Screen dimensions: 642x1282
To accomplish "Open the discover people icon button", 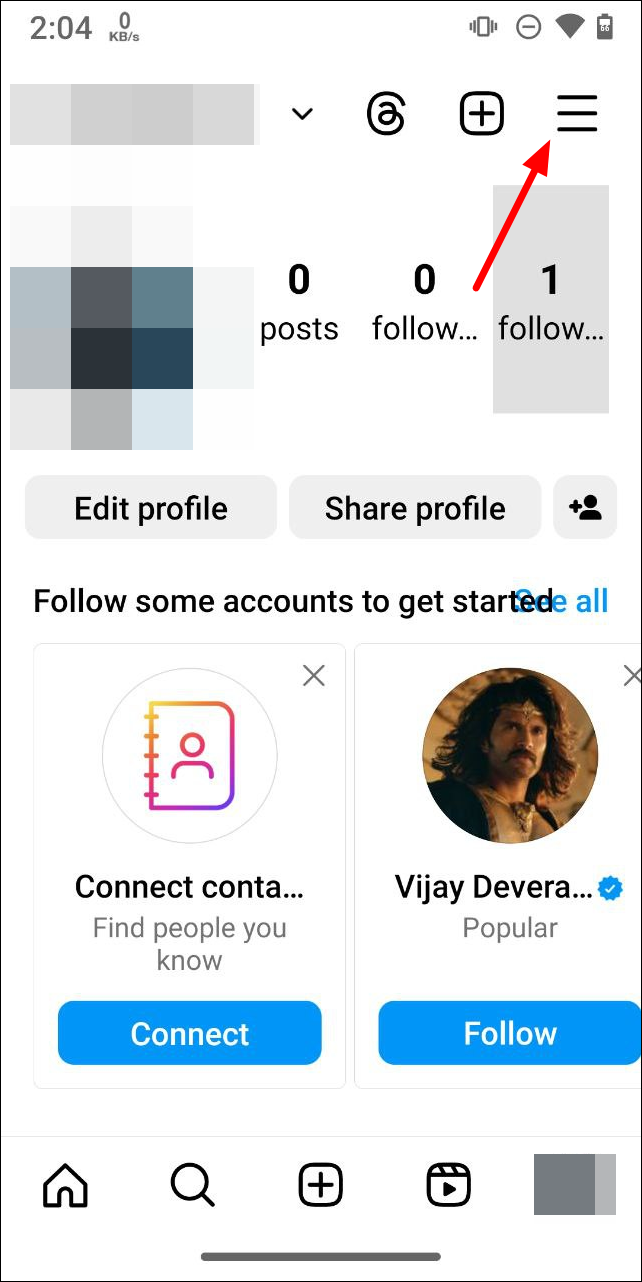I will [585, 508].
